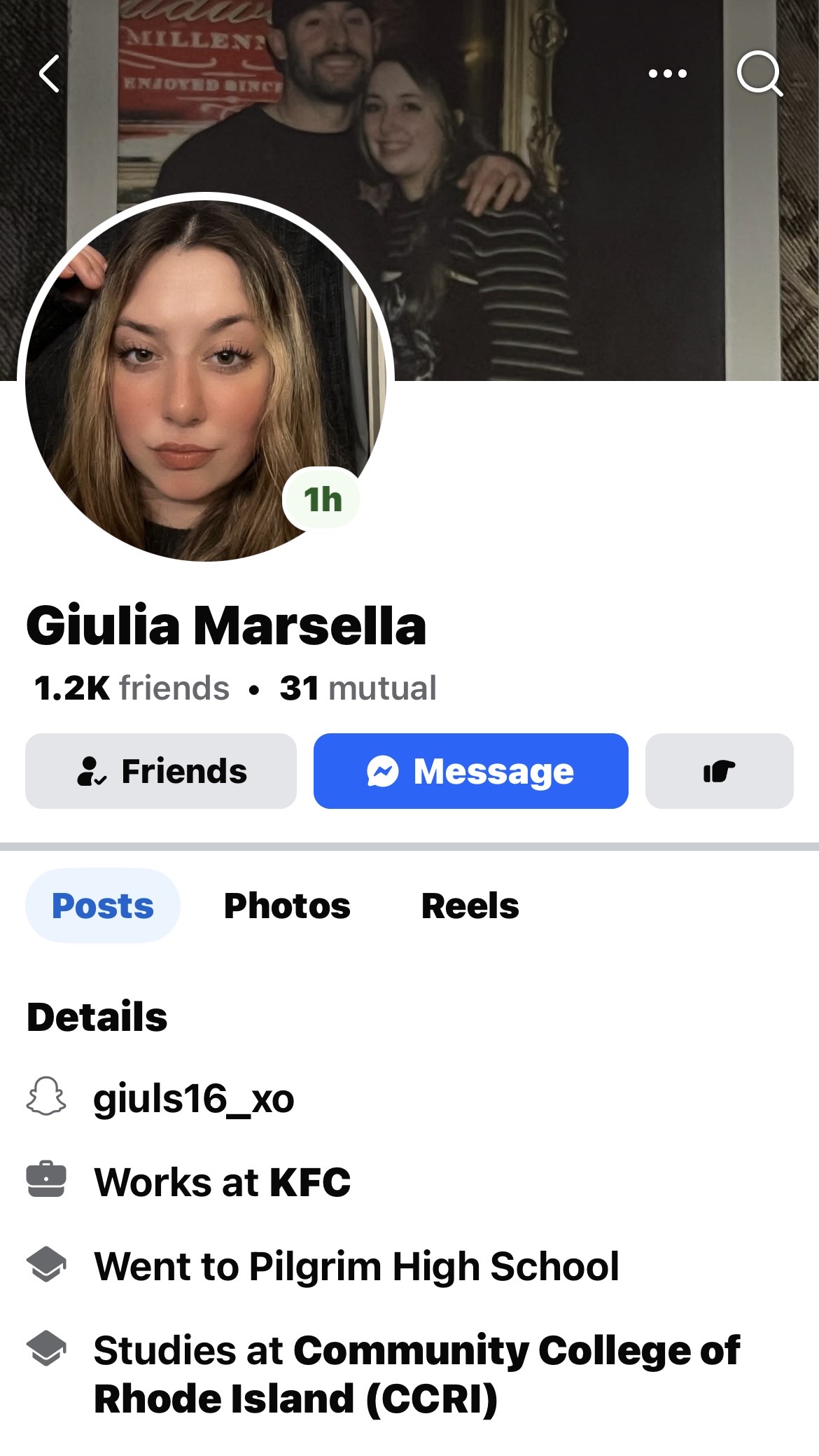This screenshot has width=819, height=1456.
Task: Open profile search magnifier icon
Action: [x=759, y=74]
